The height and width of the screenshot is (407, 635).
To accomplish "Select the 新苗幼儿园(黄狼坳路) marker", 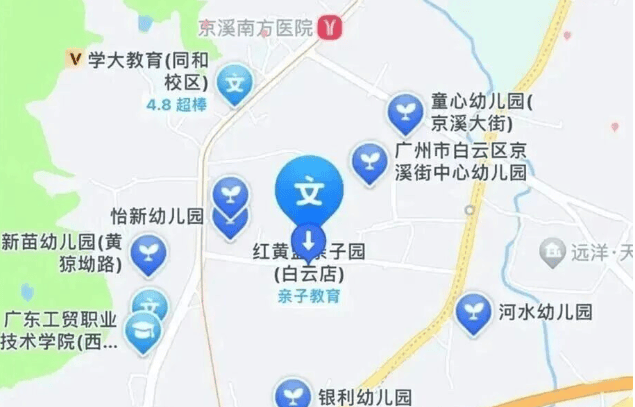I will point(151,251).
